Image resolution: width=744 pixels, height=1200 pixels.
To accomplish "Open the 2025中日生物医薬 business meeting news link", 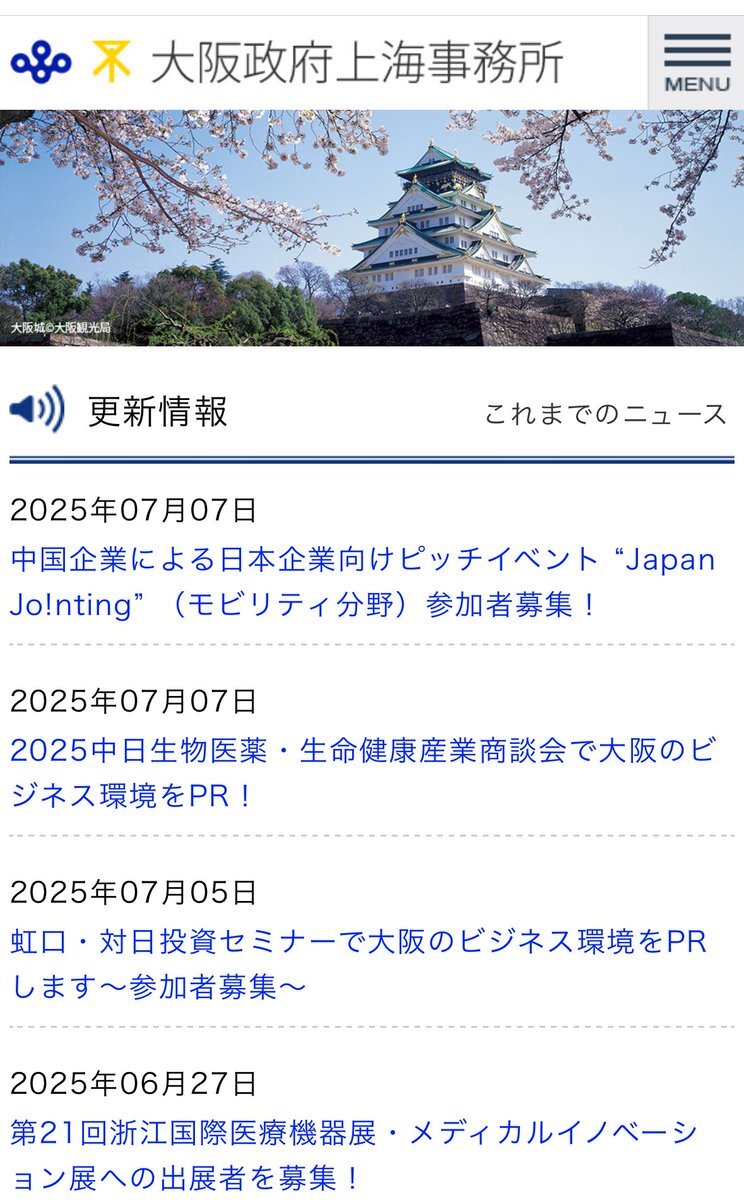I will coord(363,773).
